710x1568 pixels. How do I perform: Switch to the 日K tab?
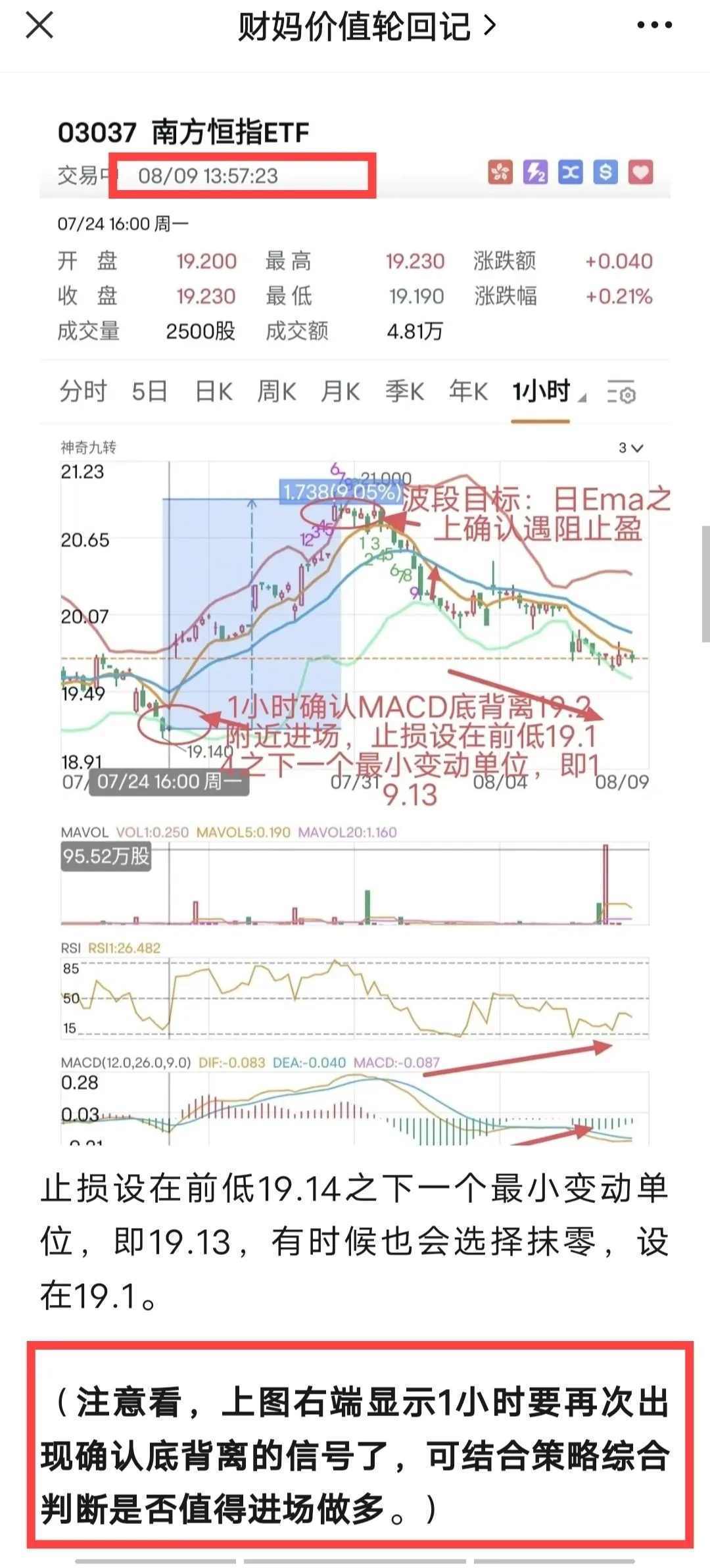tap(213, 391)
